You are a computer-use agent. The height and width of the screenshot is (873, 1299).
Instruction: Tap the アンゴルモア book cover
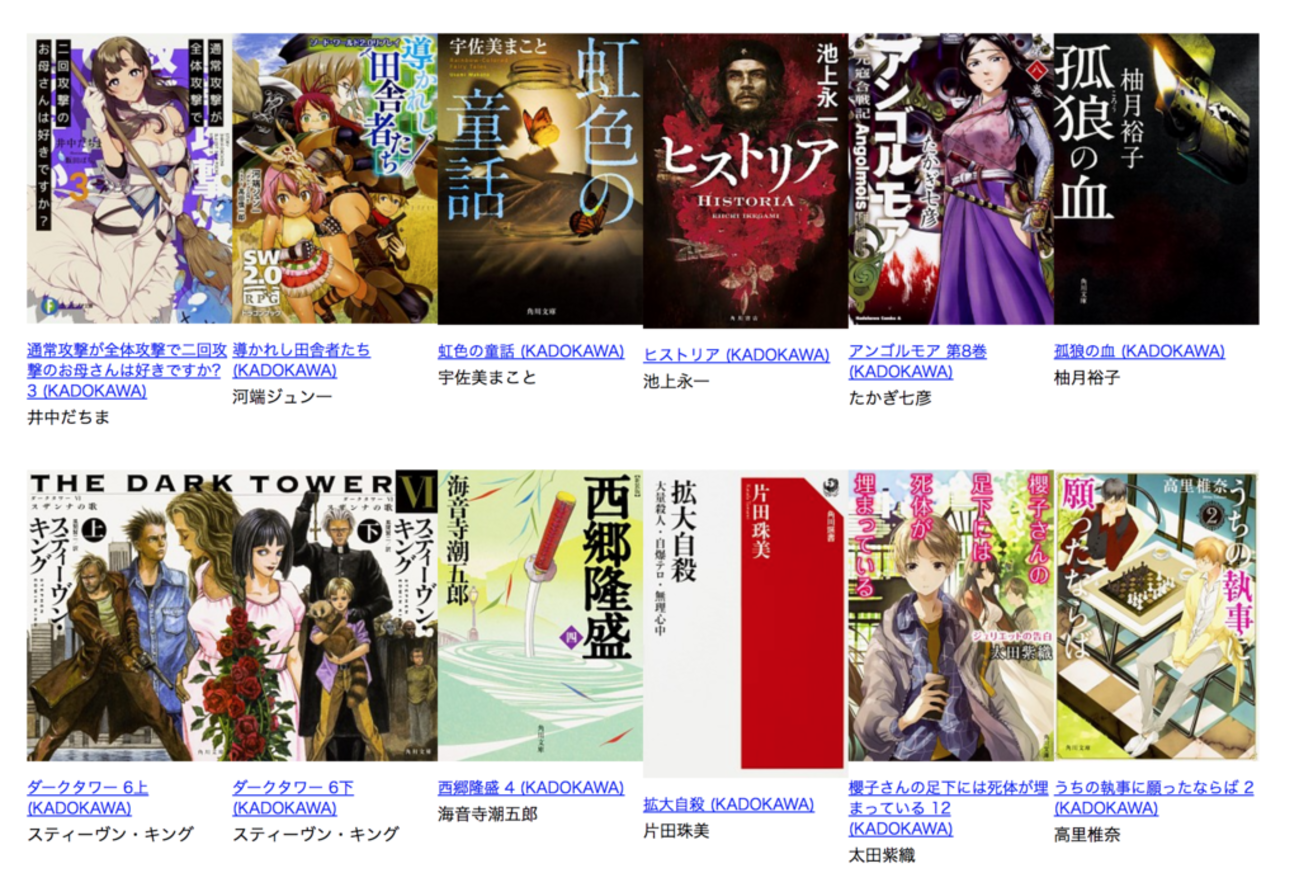[x=950, y=179]
